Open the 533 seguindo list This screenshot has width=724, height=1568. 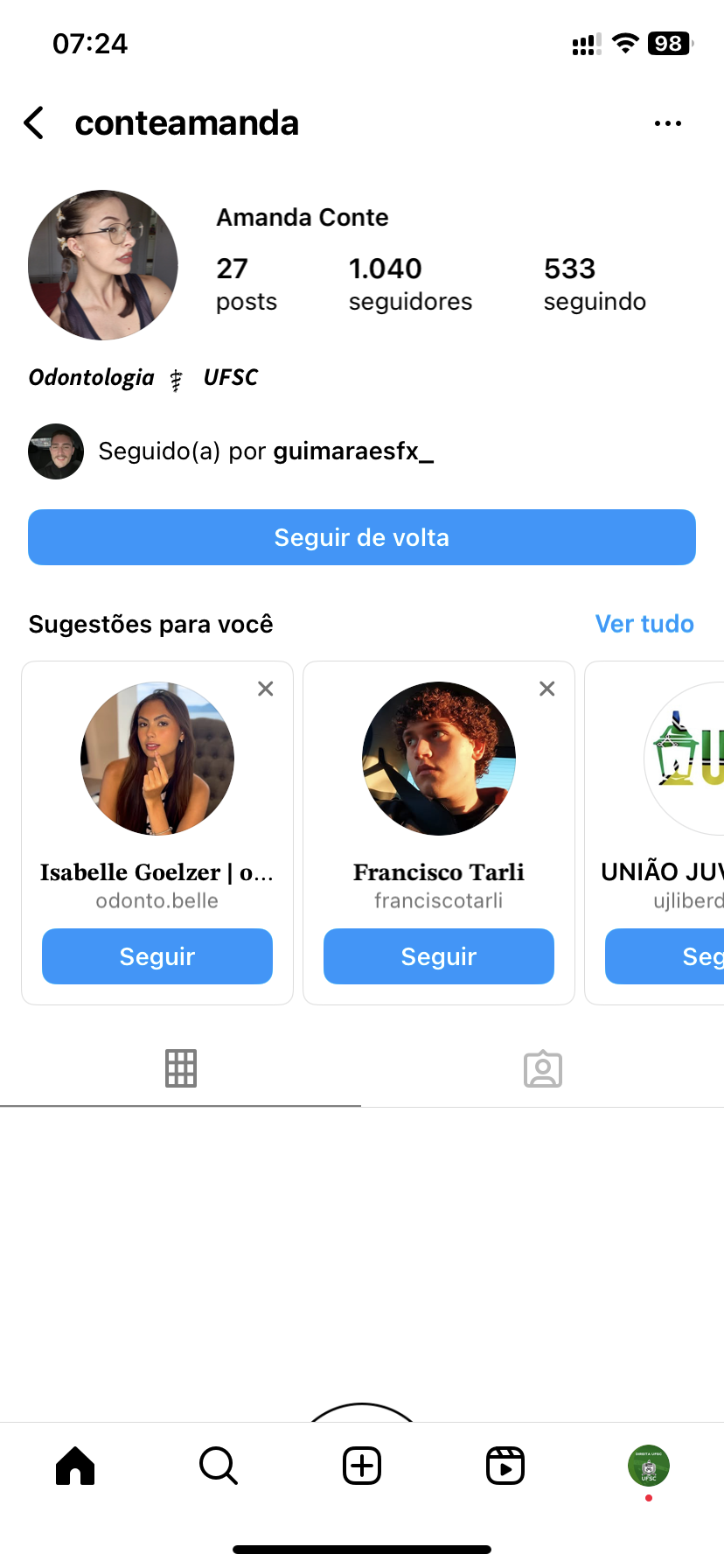594,283
